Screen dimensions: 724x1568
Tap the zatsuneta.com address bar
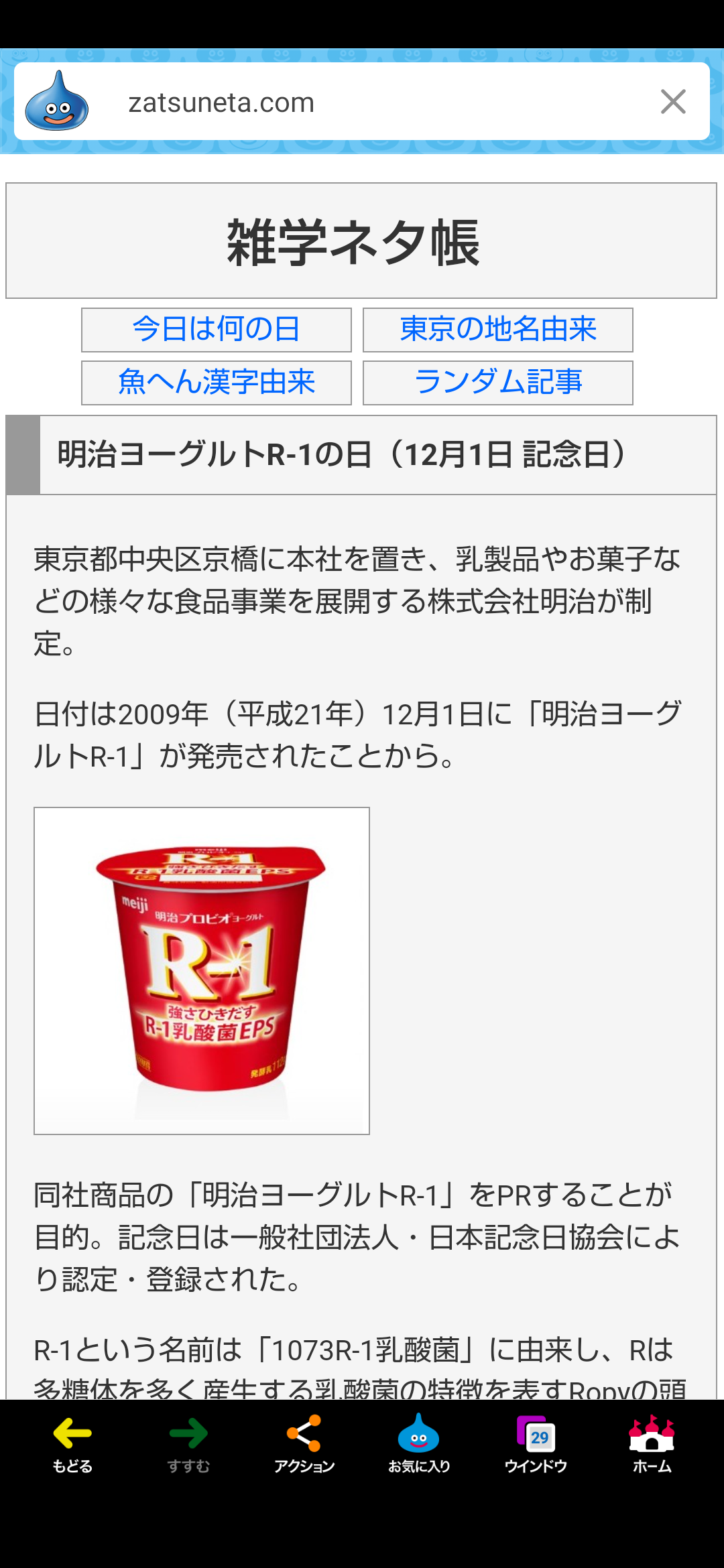coord(362,102)
